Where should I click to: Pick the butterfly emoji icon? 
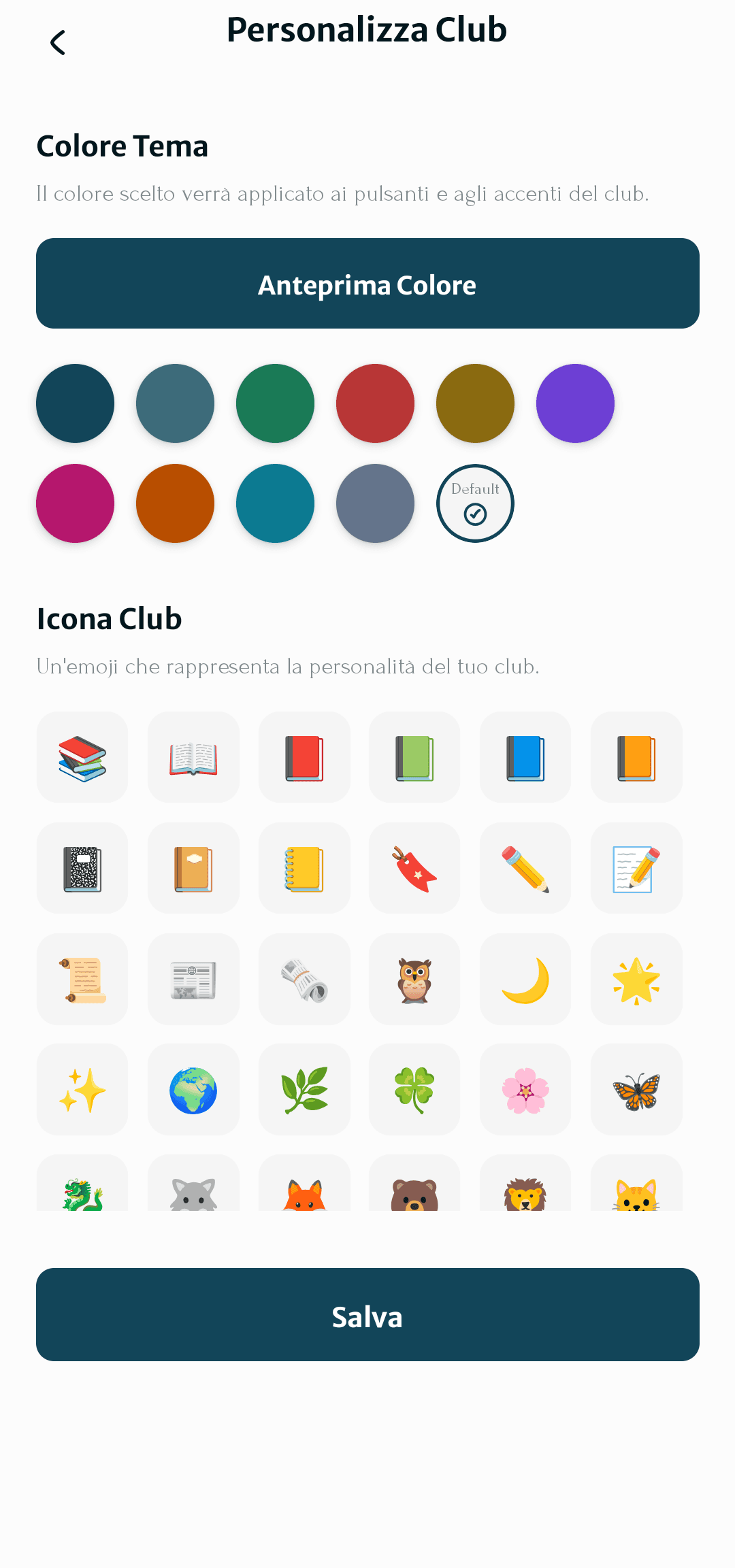tap(636, 1090)
